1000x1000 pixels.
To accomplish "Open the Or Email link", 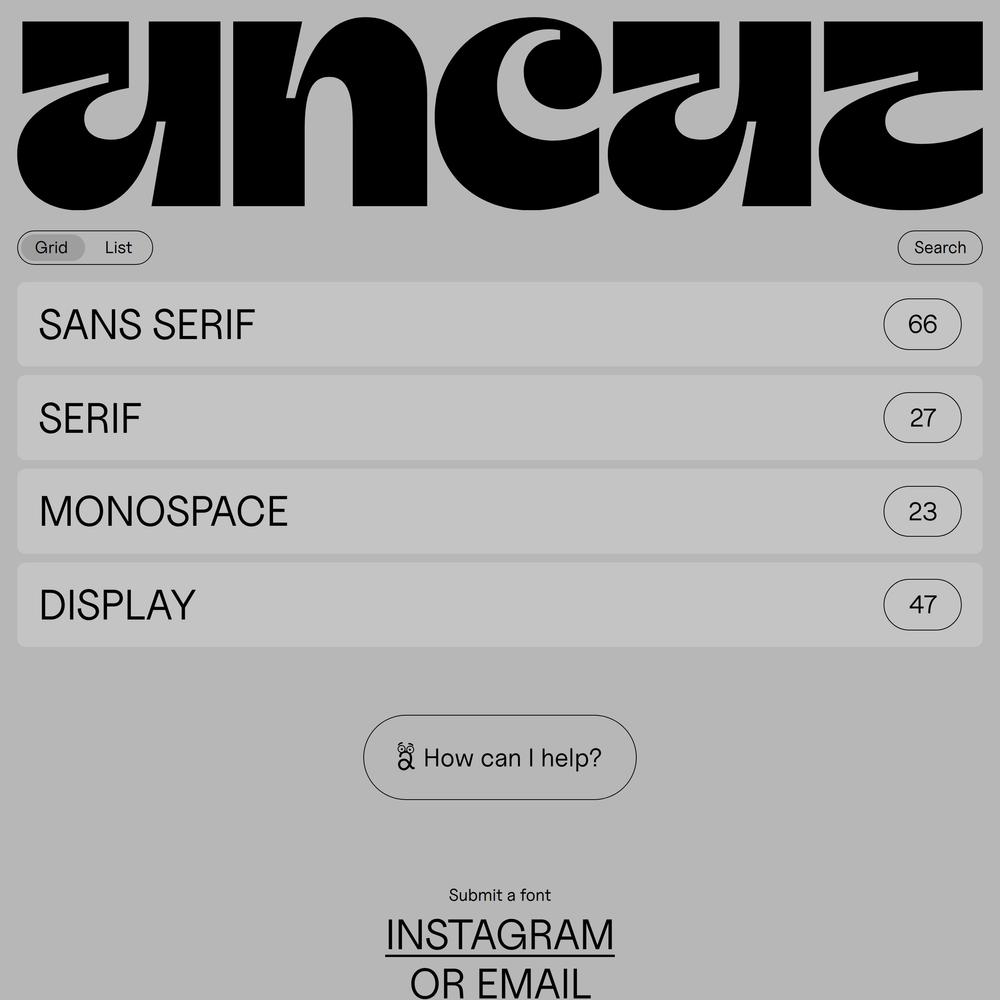I will click(499, 982).
